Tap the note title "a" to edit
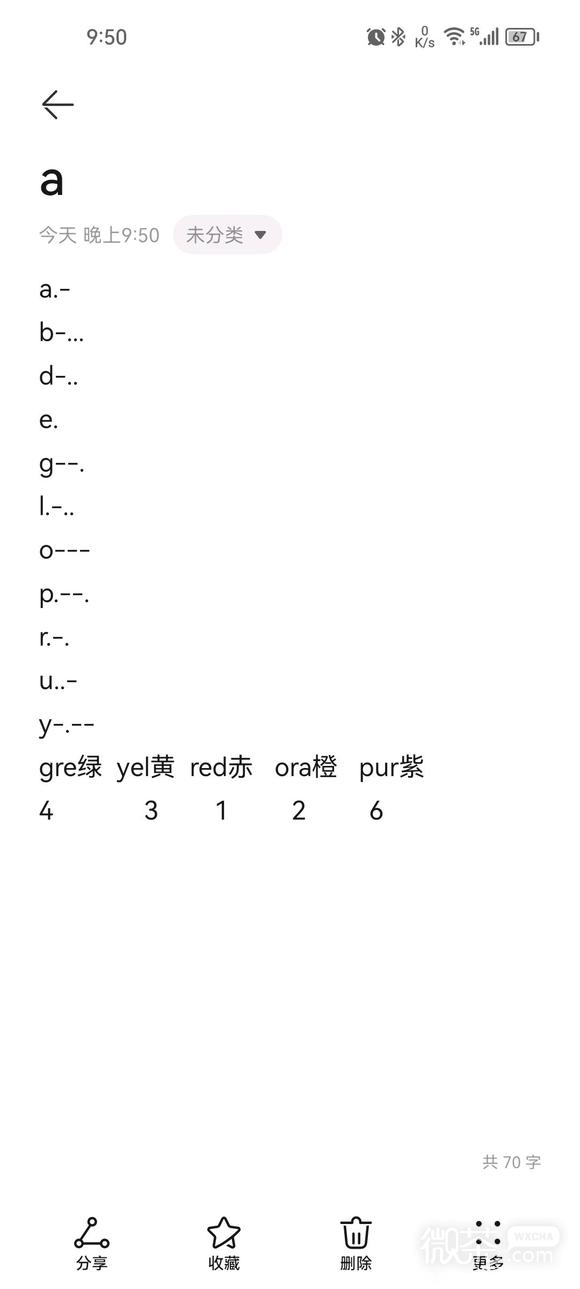 click(52, 181)
